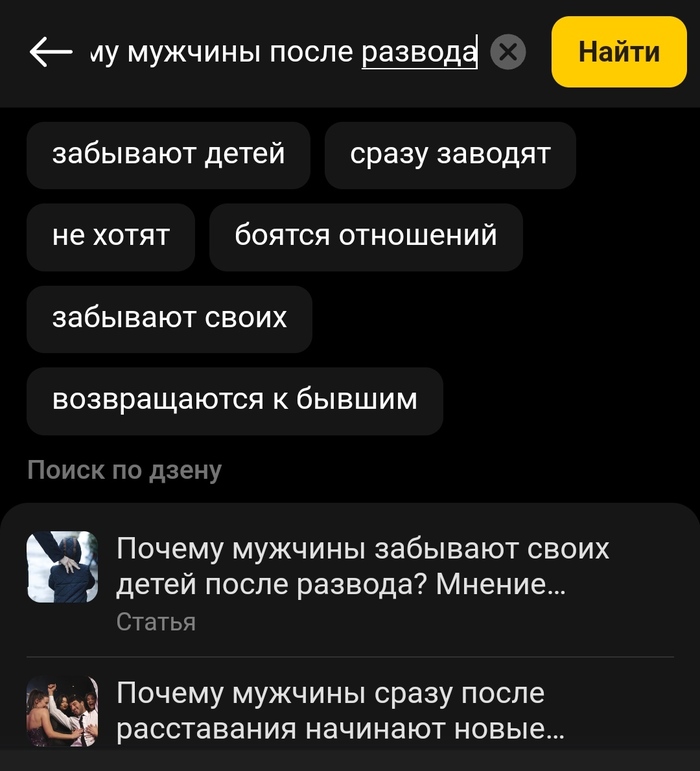Tap the 'не хотят' suggestion chip
700x771 pixels.
coord(111,237)
